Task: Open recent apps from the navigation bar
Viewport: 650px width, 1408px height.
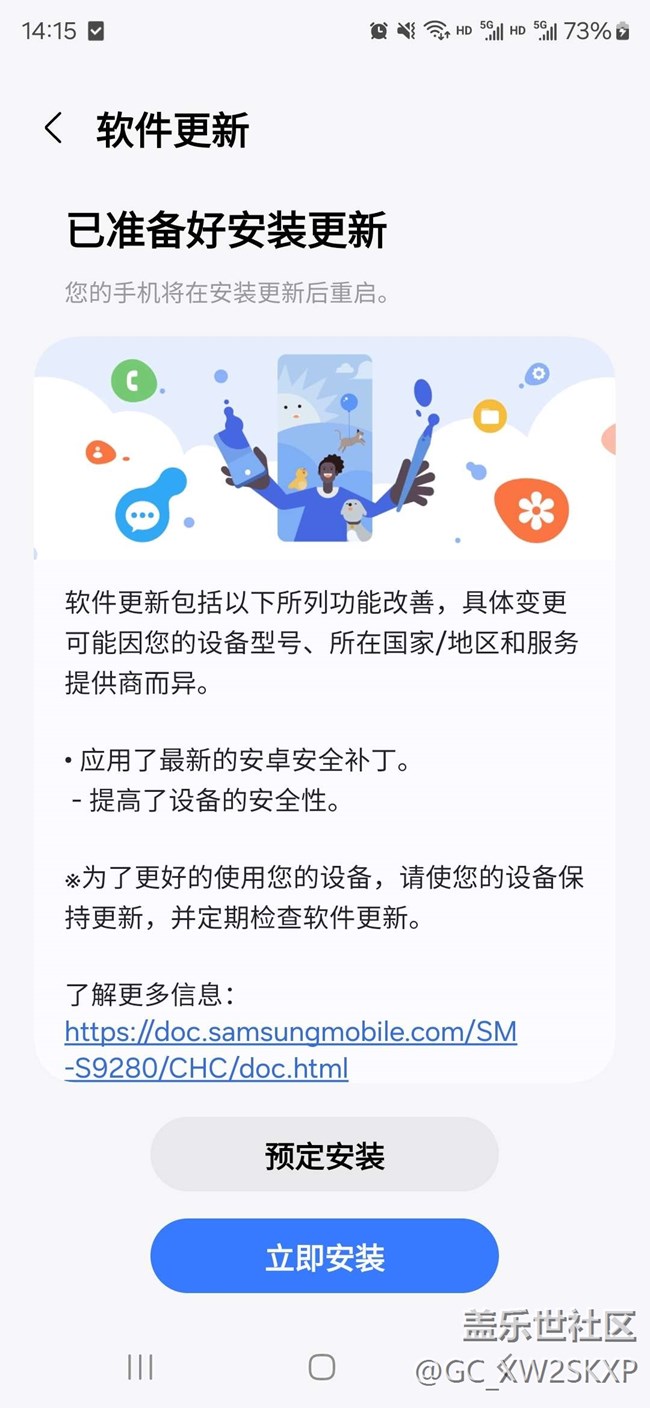Action: click(x=140, y=1368)
